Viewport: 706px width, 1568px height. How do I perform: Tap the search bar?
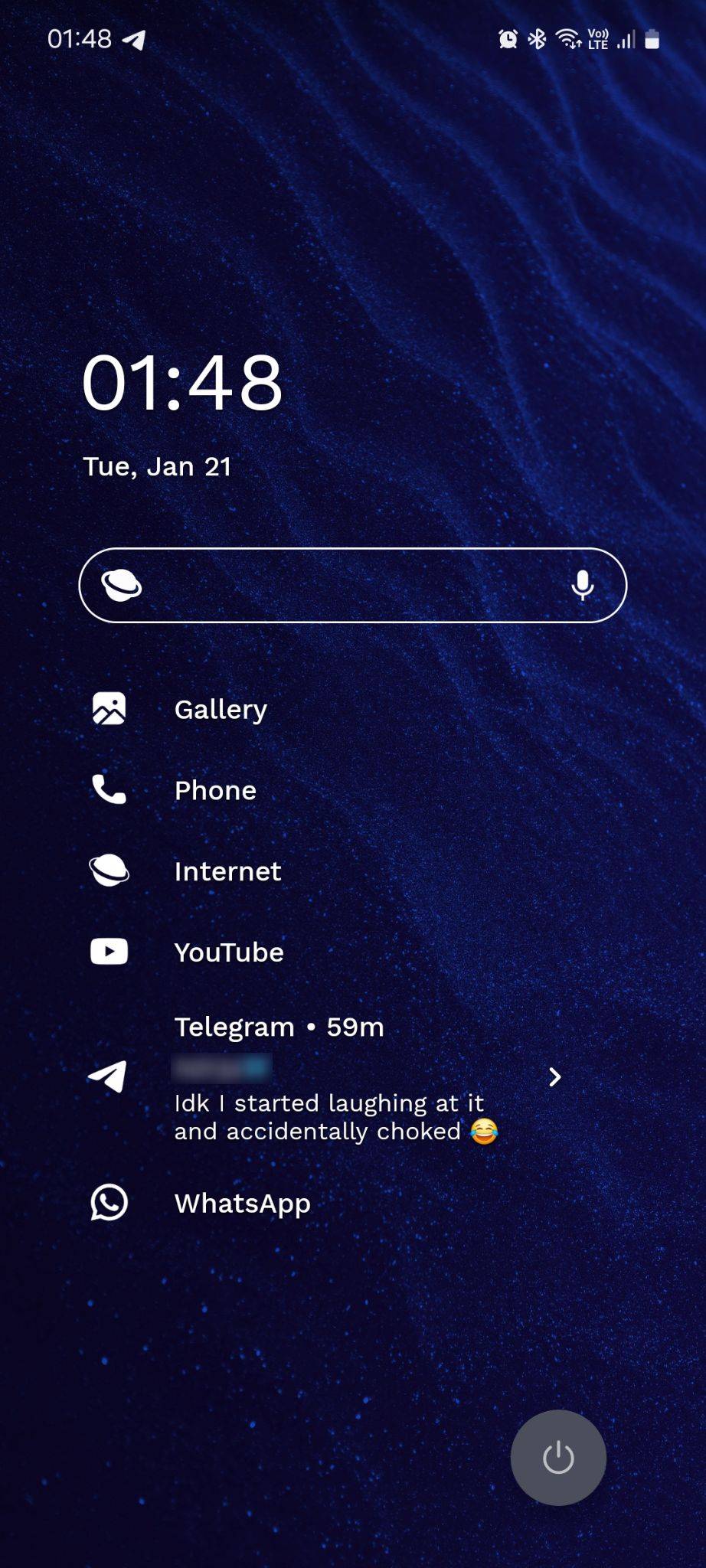[345, 586]
